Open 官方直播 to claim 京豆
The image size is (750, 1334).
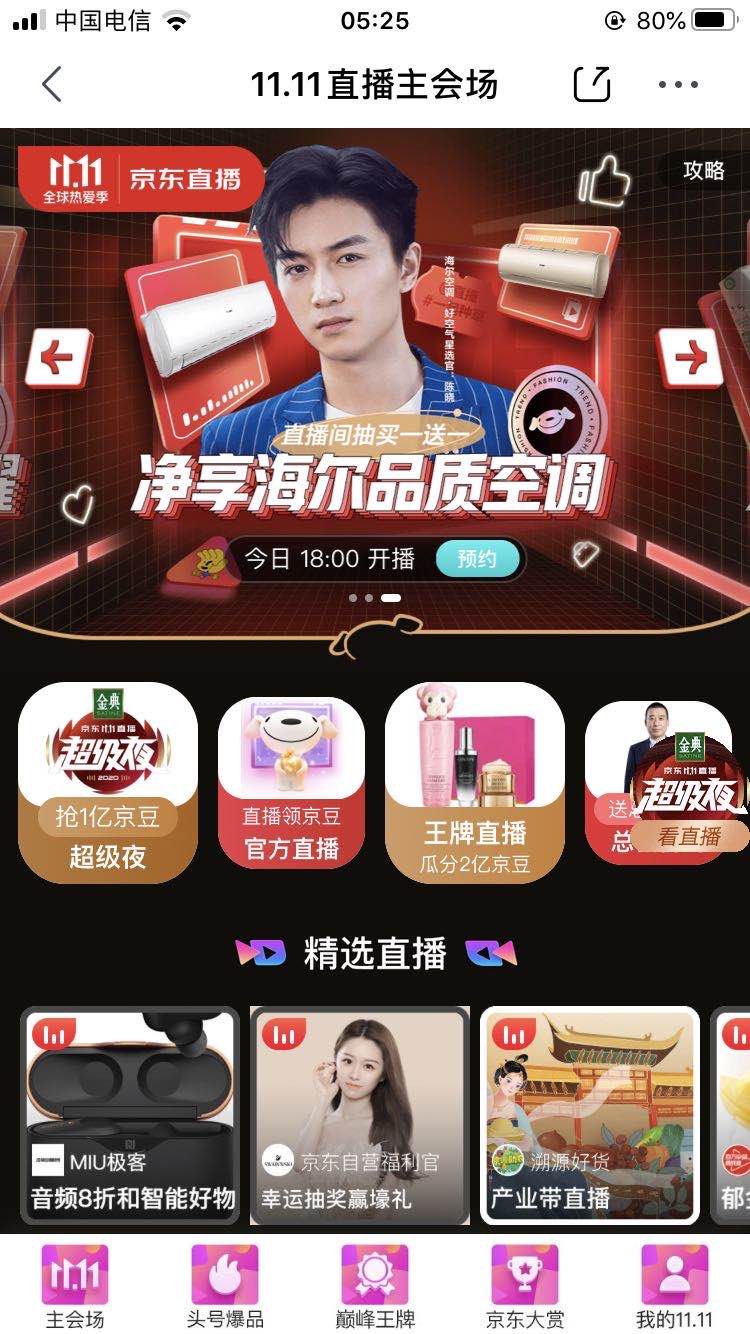[x=292, y=783]
